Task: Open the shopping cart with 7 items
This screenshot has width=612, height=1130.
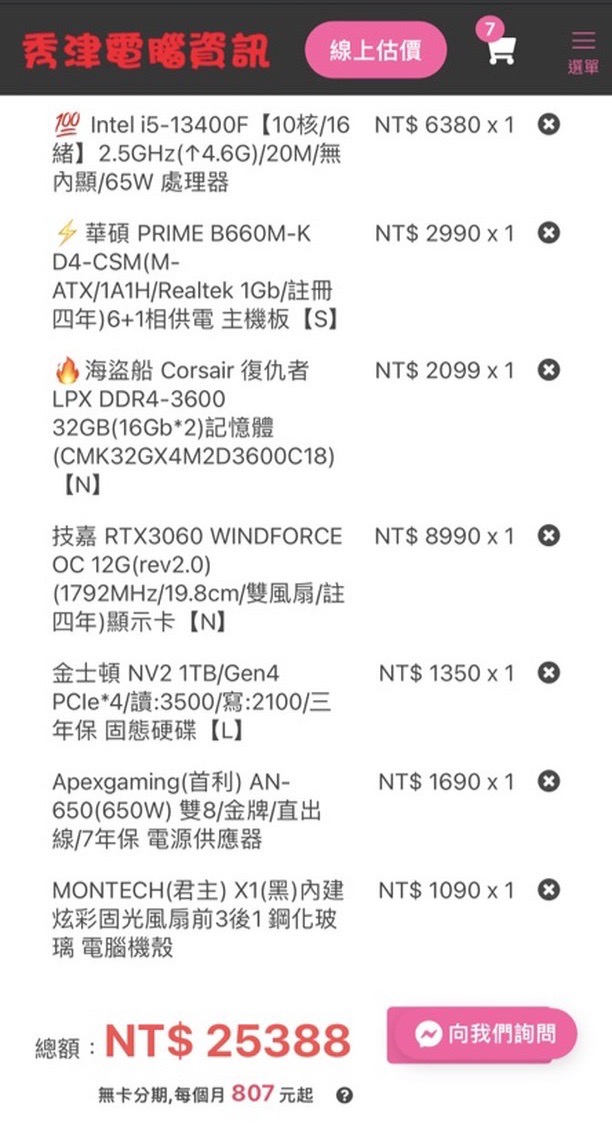Action: coord(499,47)
